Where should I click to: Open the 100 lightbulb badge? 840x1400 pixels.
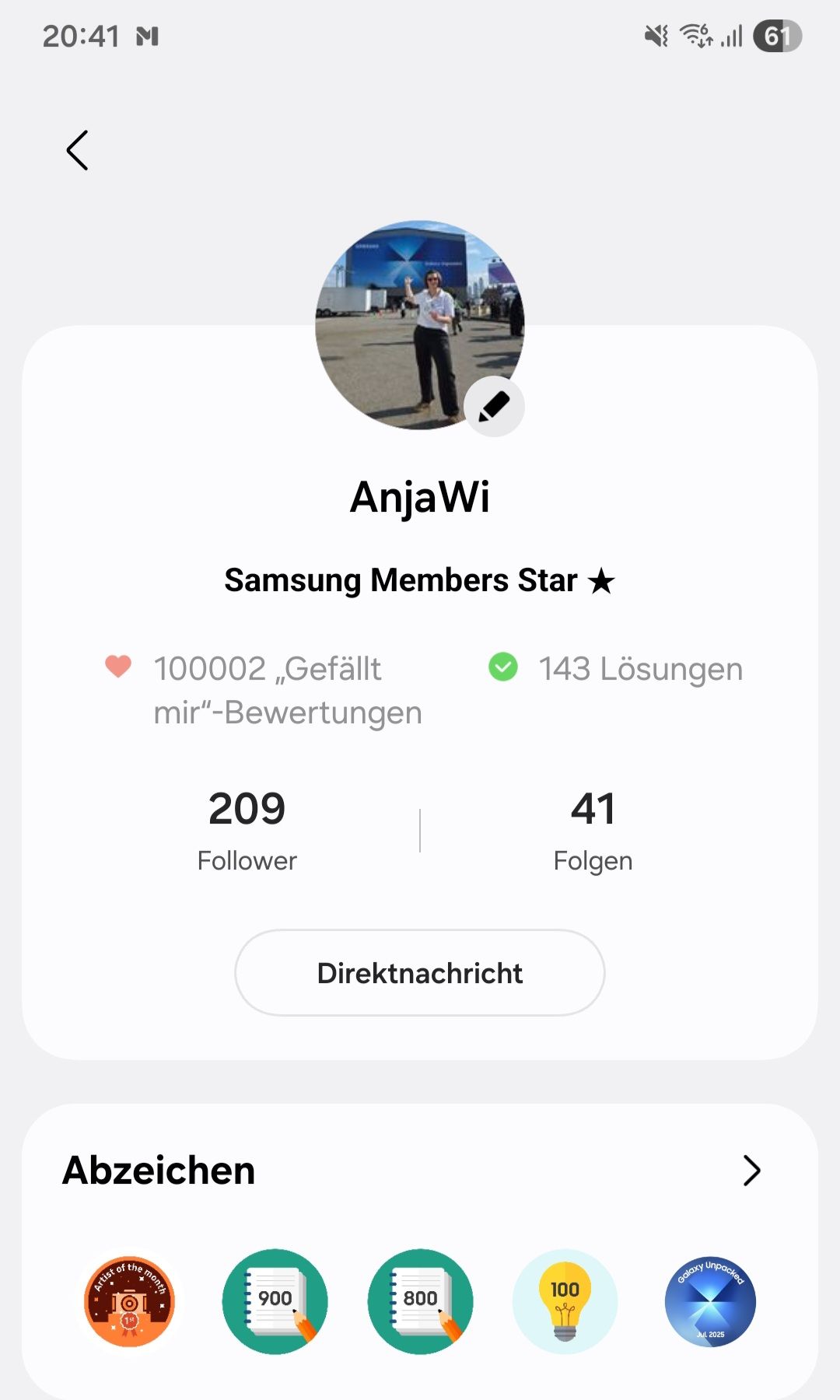(565, 1300)
